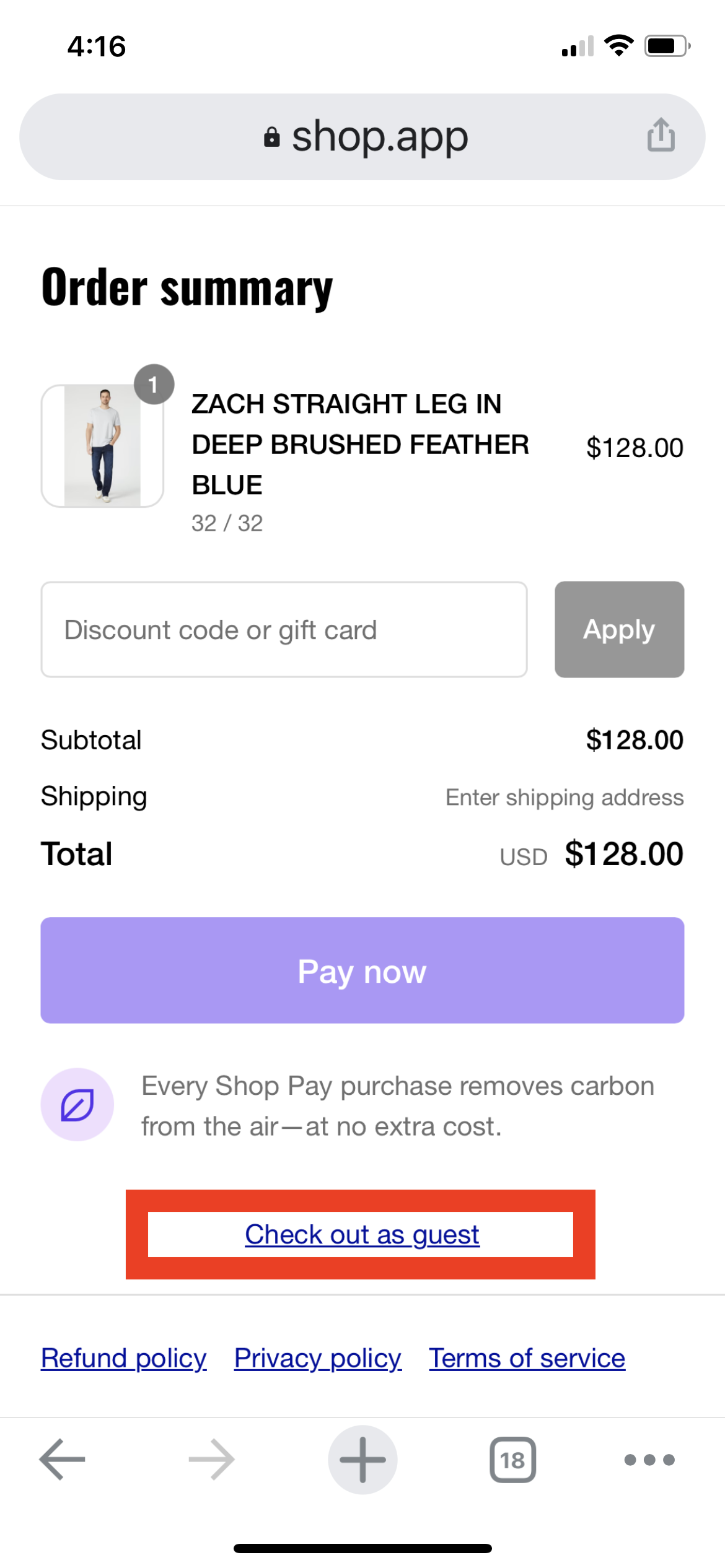Go back to the previous page

click(x=62, y=1460)
